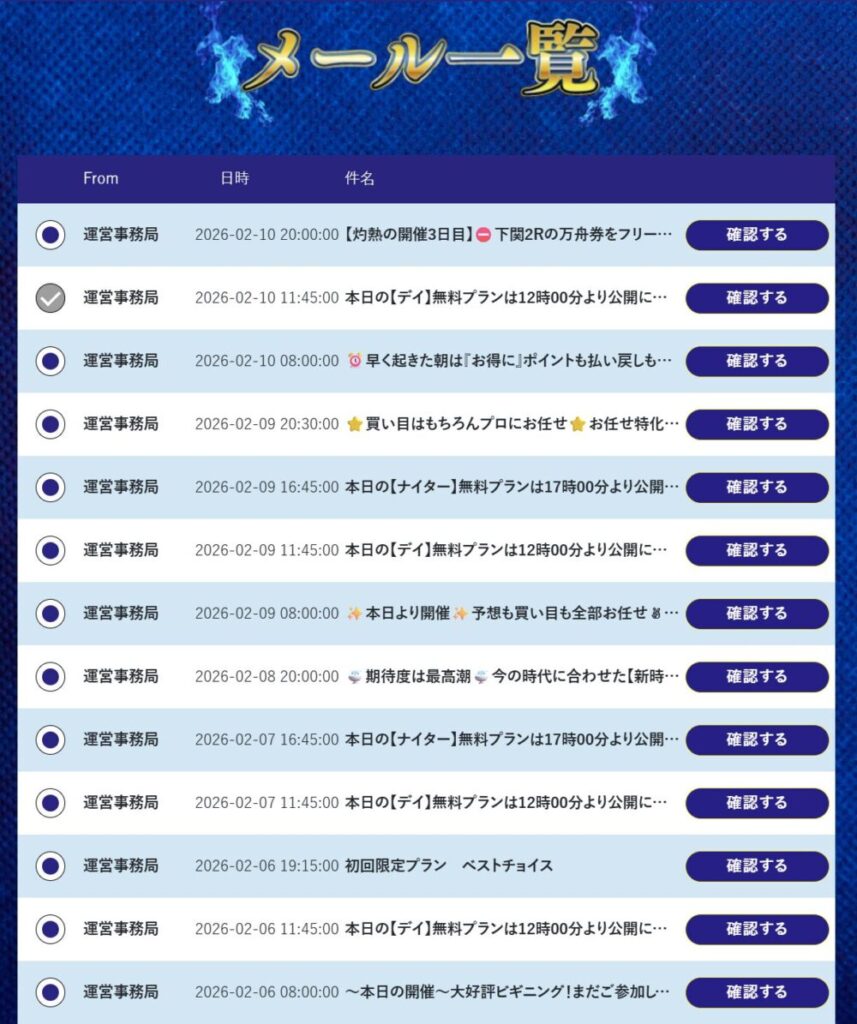Tap 確認する for the 2026-02-09 08:00:00 mail
Screen dimensions: 857x1024
point(757,614)
